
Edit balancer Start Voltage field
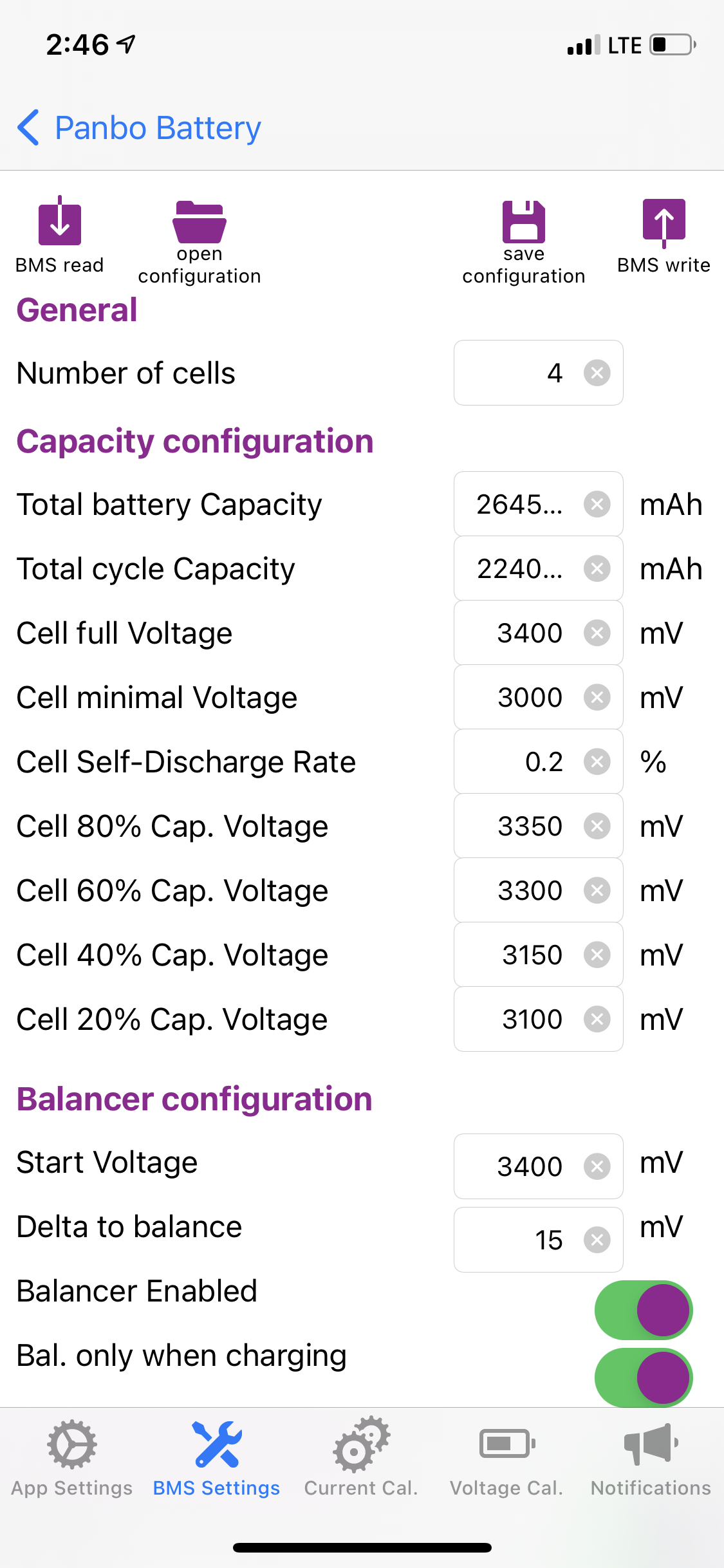click(x=538, y=1166)
